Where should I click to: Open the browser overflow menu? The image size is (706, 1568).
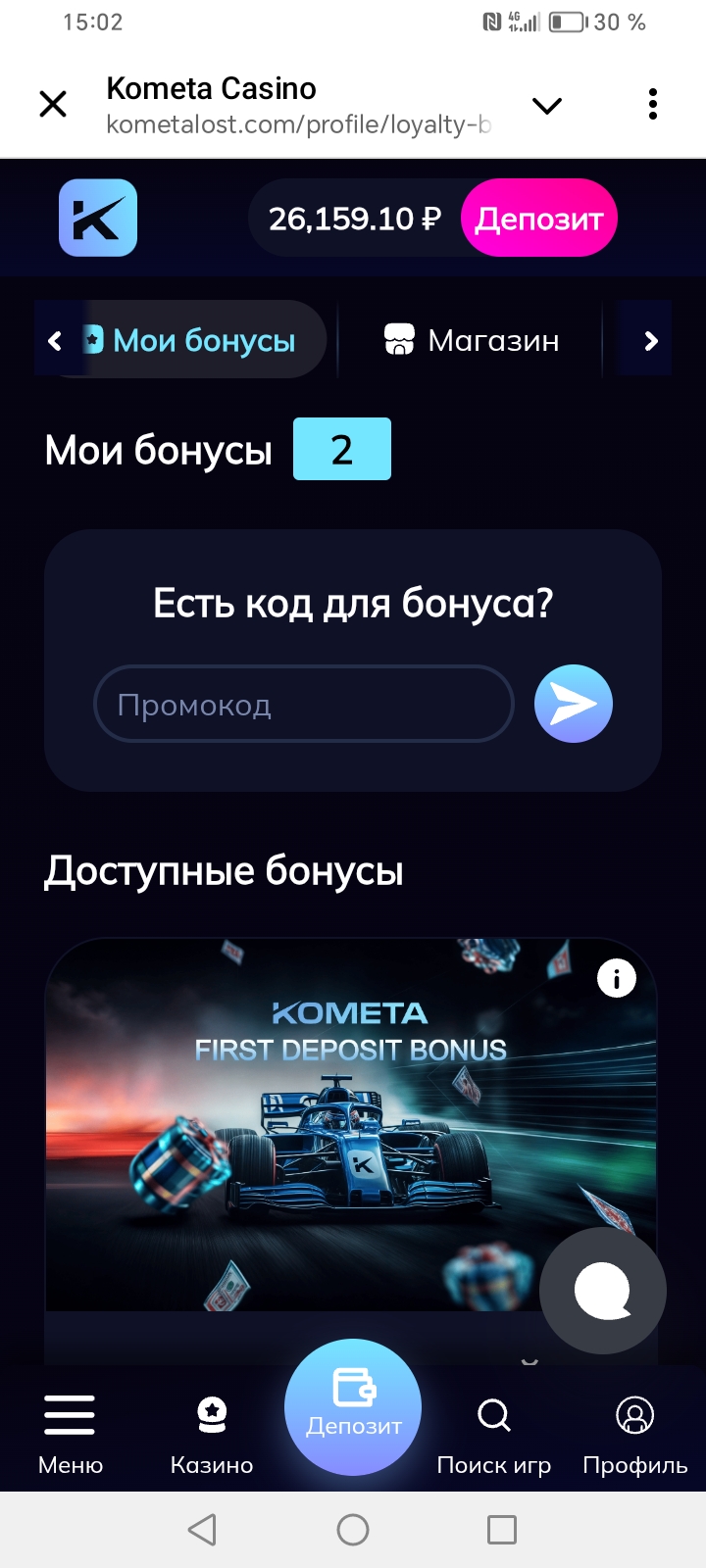[x=653, y=104]
